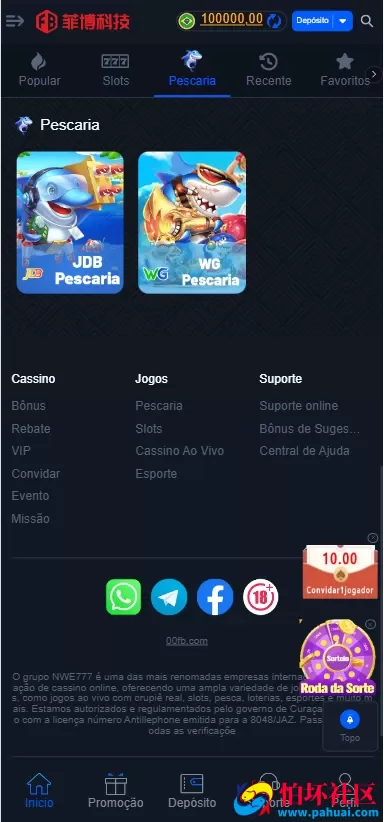
Task: Go to Promoção in bottom bar
Action: tap(115, 791)
